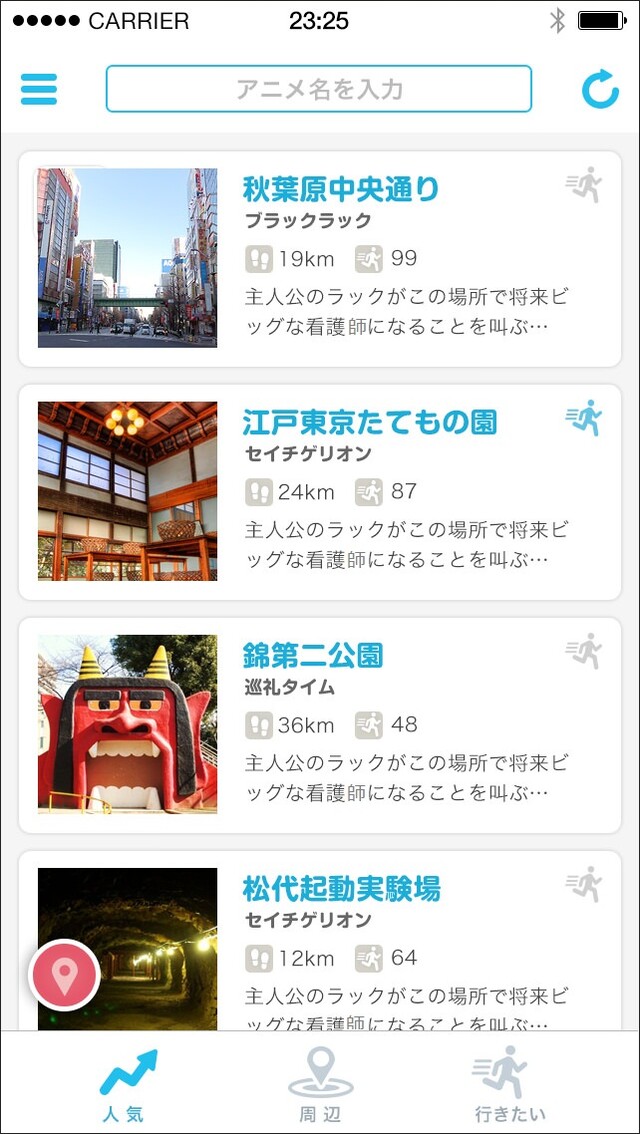The width and height of the screenshot is (640, 1134).
Task: Open the hamburger drawer menu
Action: pyautogui.click(x=39, y=89)
